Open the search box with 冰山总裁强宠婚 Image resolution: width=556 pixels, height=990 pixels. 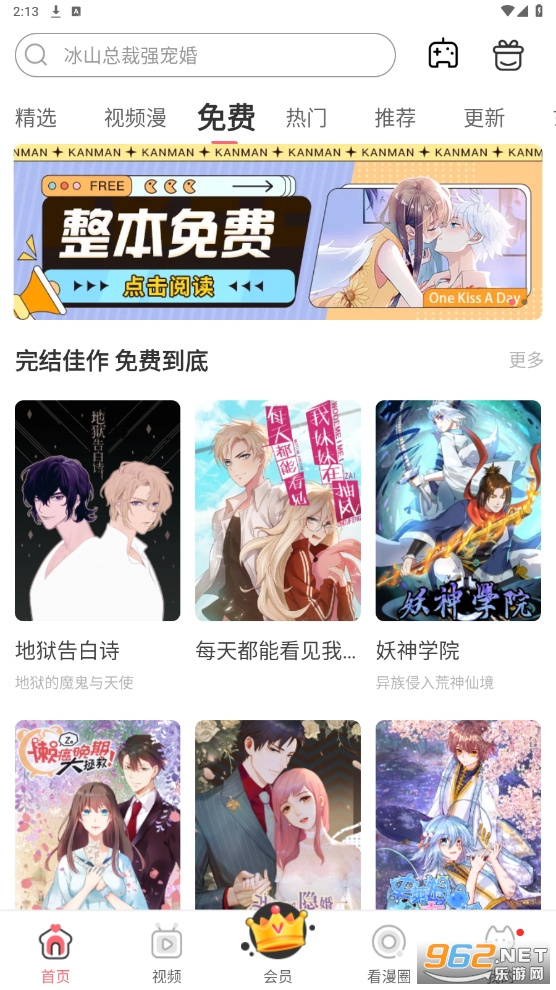(x=205, y=56)
